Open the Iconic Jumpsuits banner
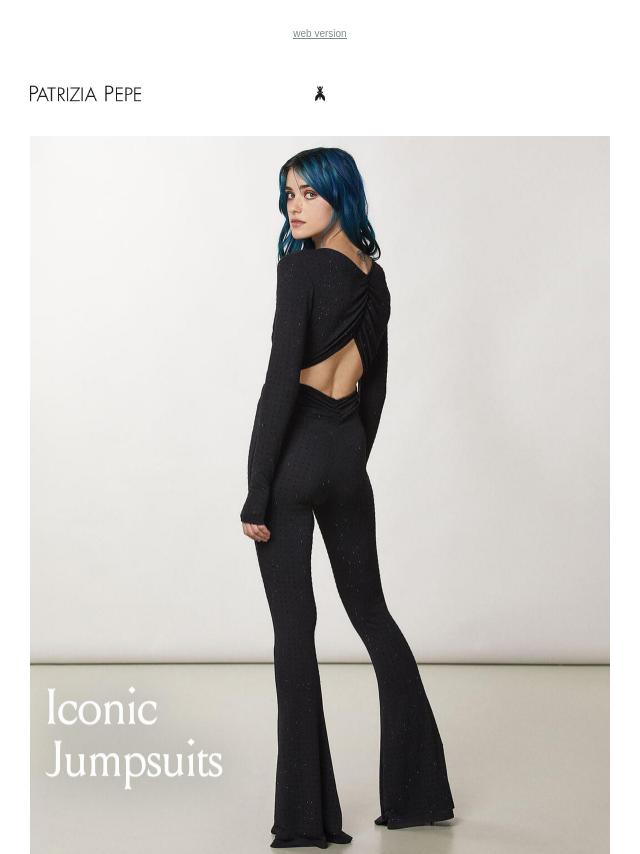This screenshot has height=854, width=640. (x=319, y=494)
